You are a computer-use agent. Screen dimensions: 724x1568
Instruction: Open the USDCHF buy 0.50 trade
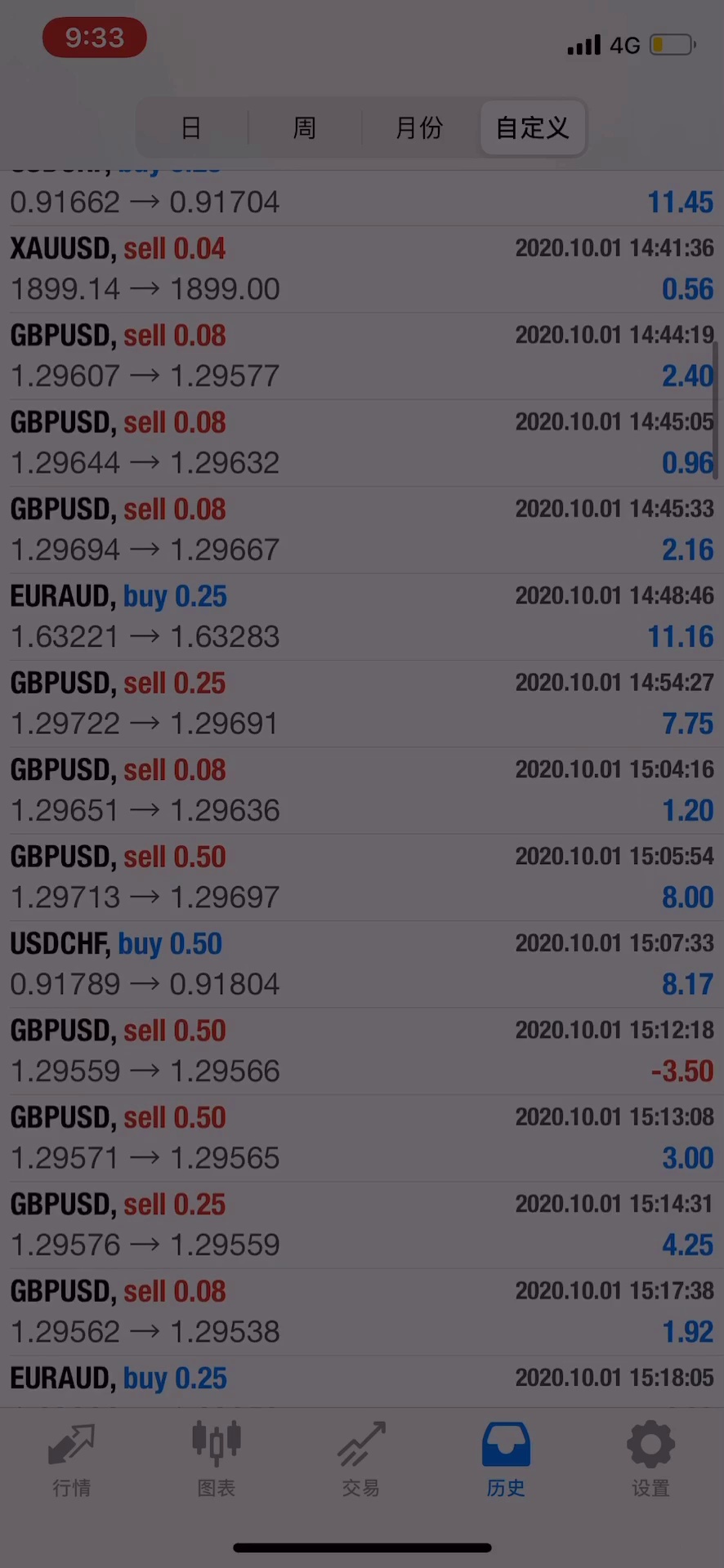point(361,964)
